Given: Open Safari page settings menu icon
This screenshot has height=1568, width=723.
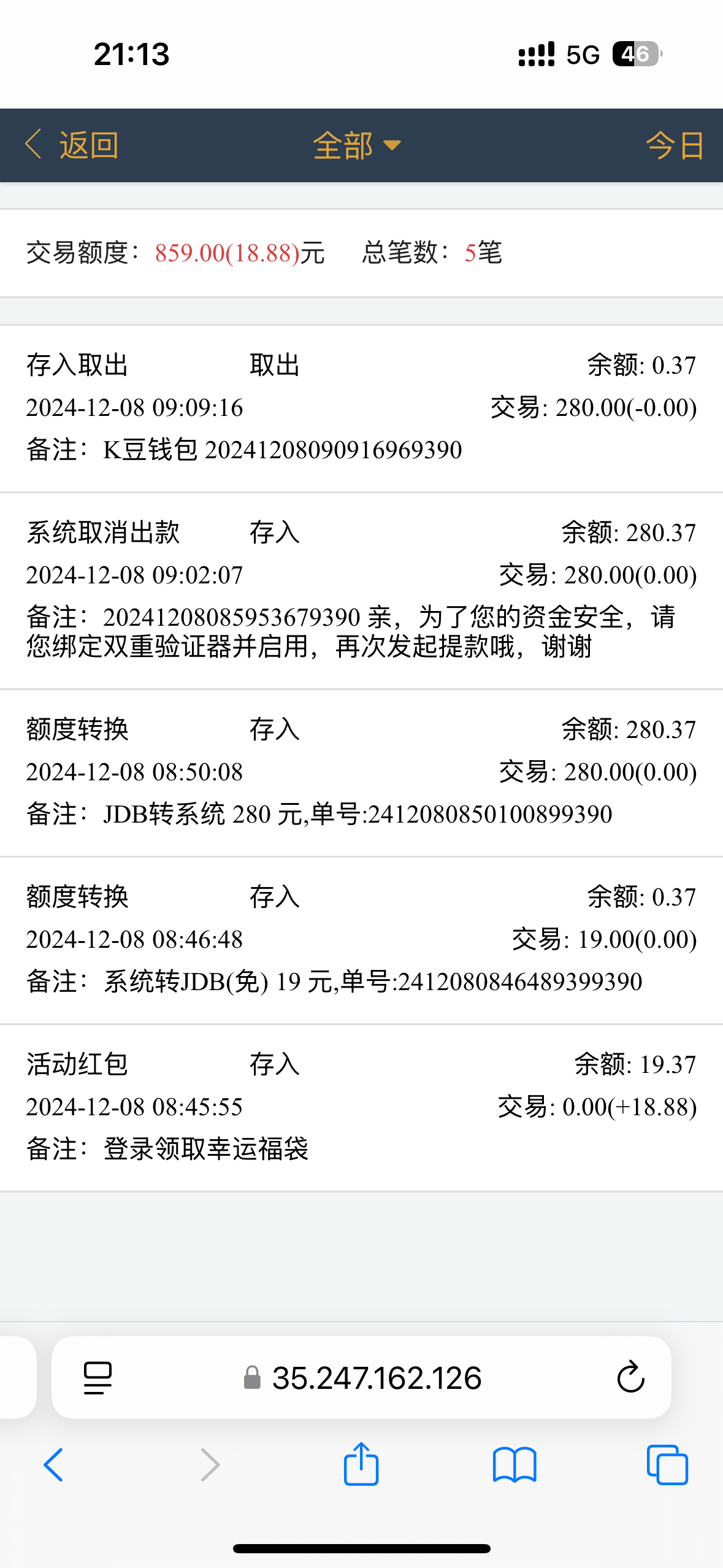Looking at the screenshot, I should click(x=98, y=1378).
